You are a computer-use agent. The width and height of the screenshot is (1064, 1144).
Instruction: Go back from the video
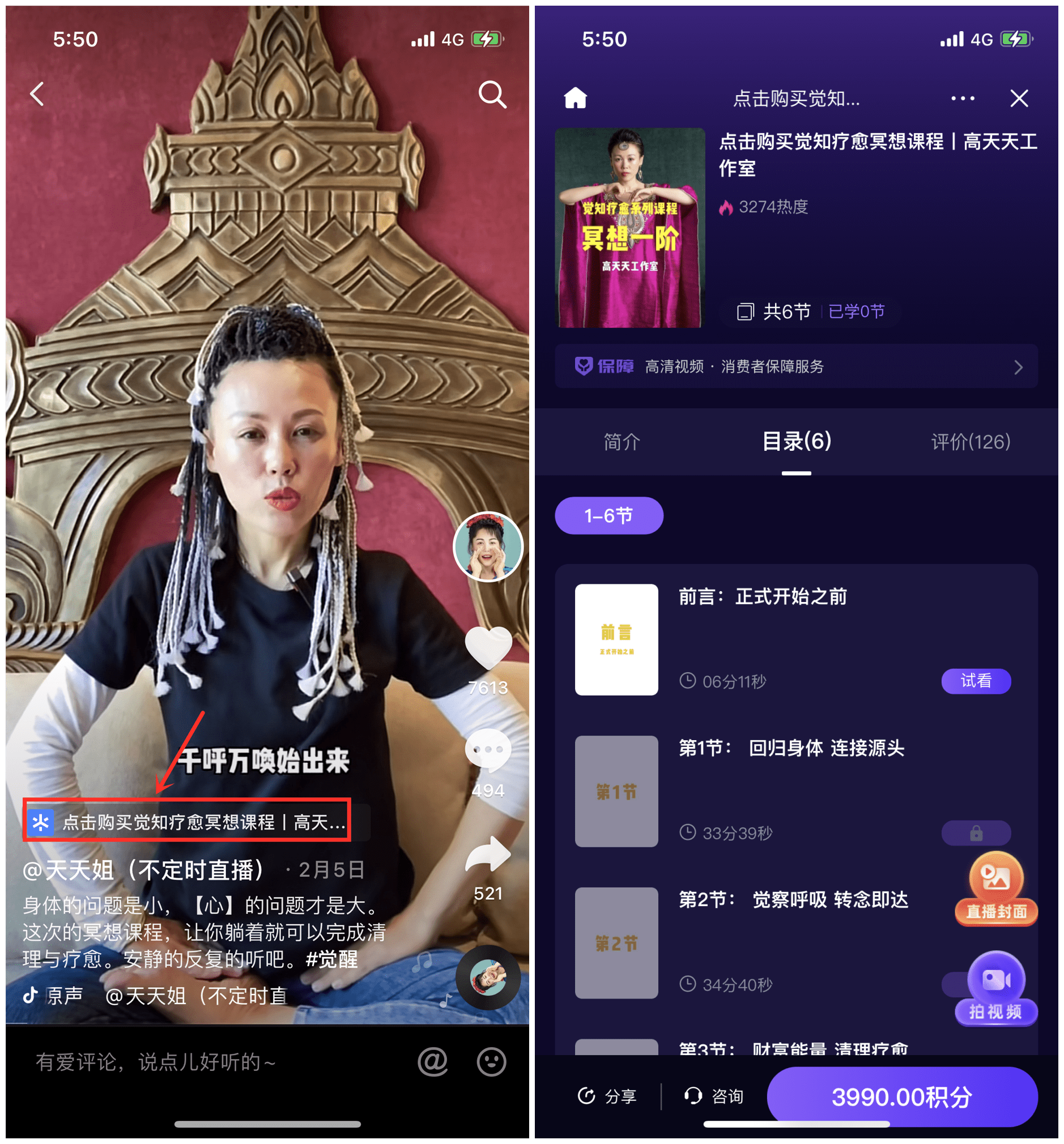coord(37,95)
